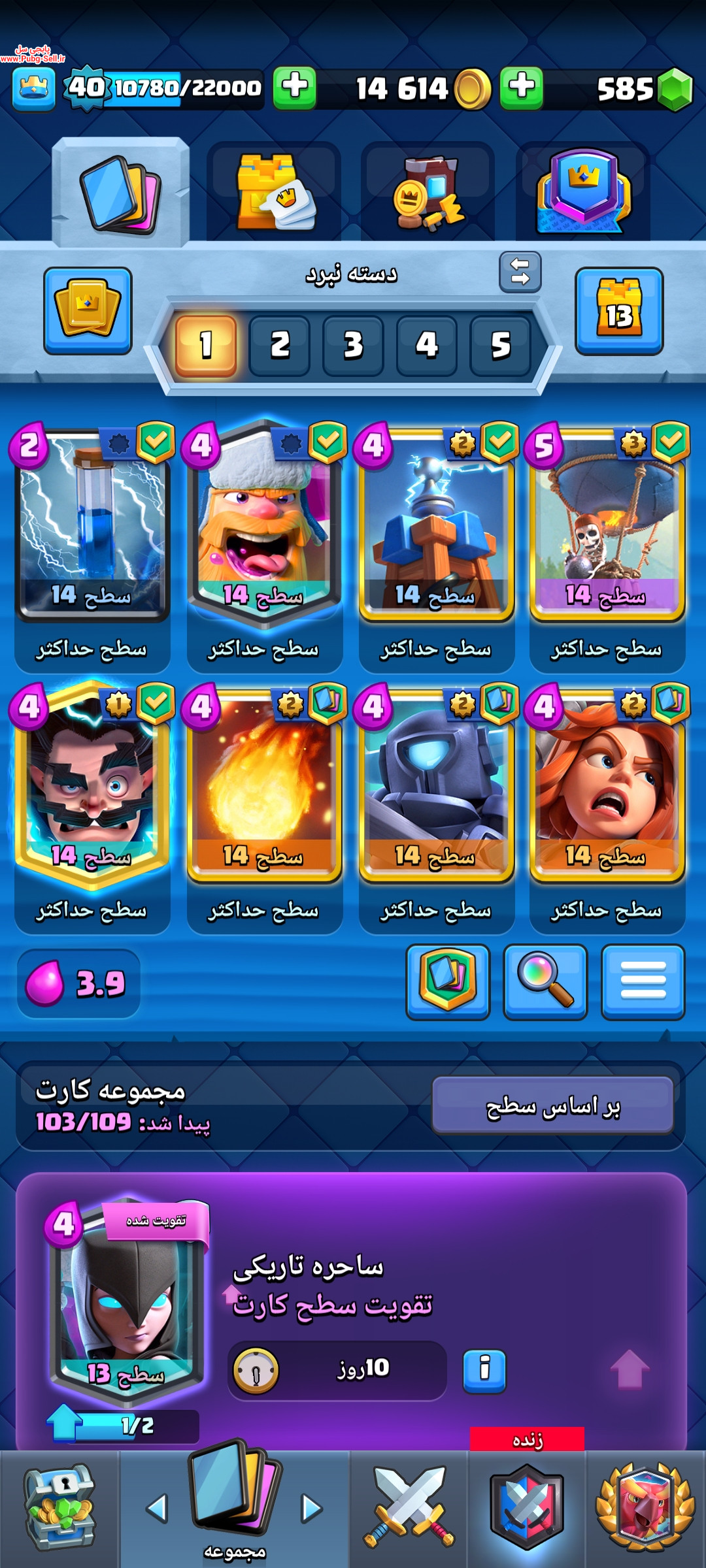Tap the green plus next to experience bar

click(x=294, y=88)
